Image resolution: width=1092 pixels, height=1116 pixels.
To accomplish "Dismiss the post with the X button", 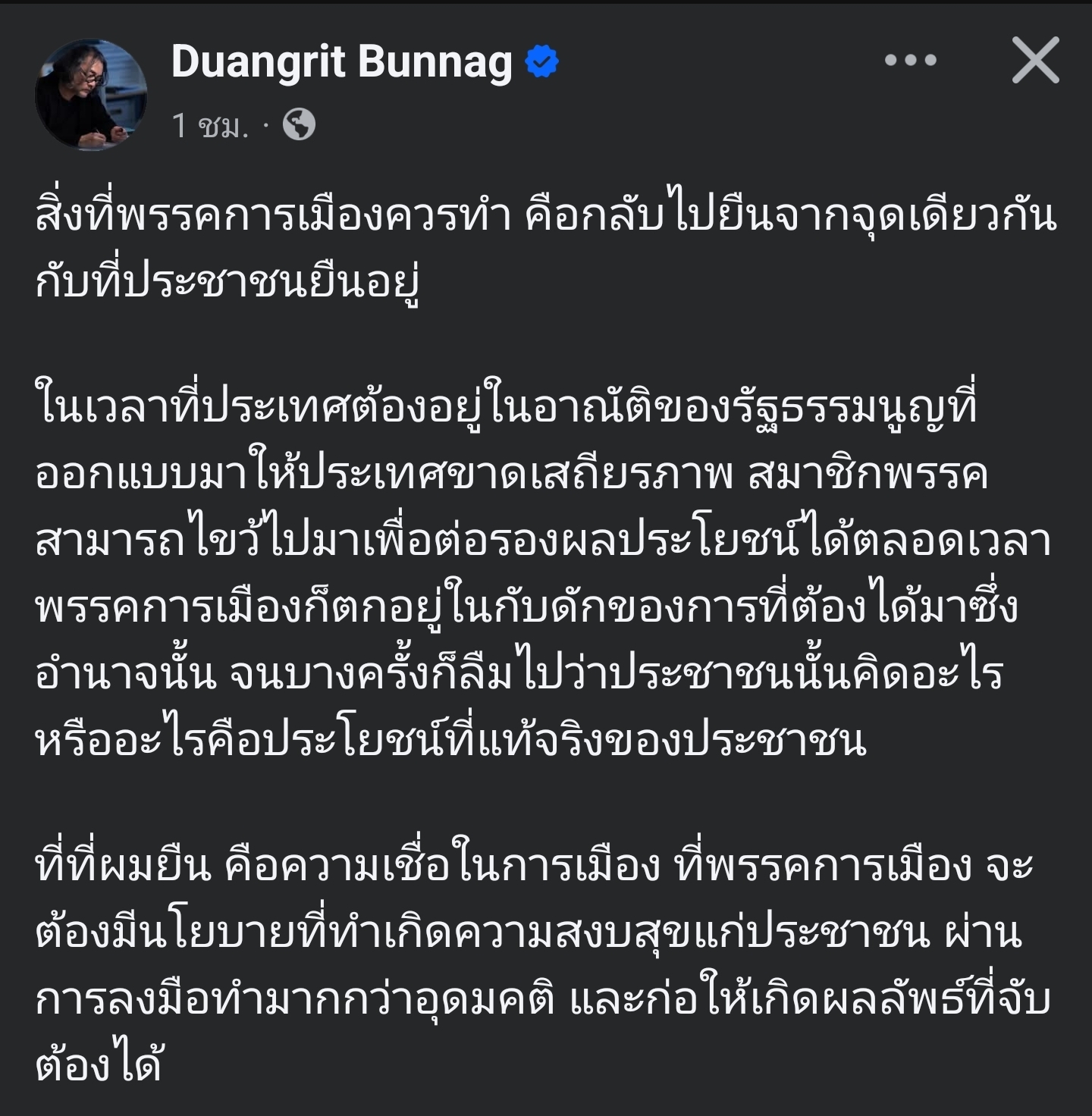I will pyautogui.click(x=1035, y=61).
